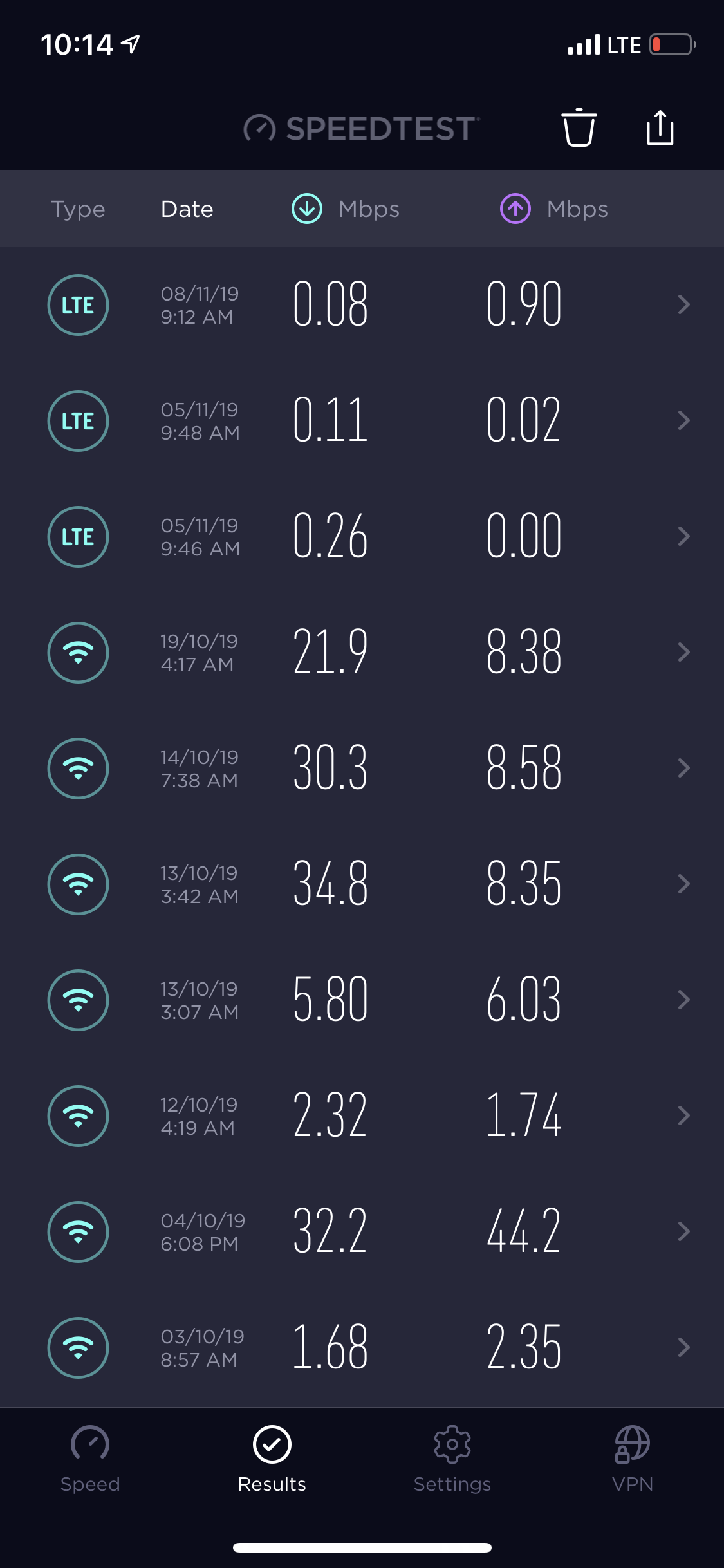Select the 13/10/19 3:07 AM test
724x1568 pixels.
[362, 1000]
